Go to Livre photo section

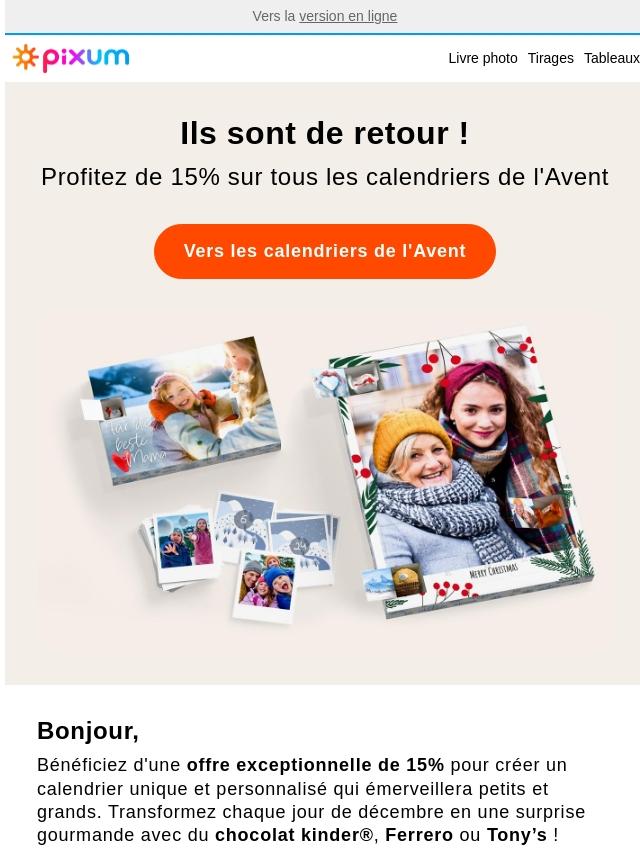pyautogui.click(x=482, y=58)
